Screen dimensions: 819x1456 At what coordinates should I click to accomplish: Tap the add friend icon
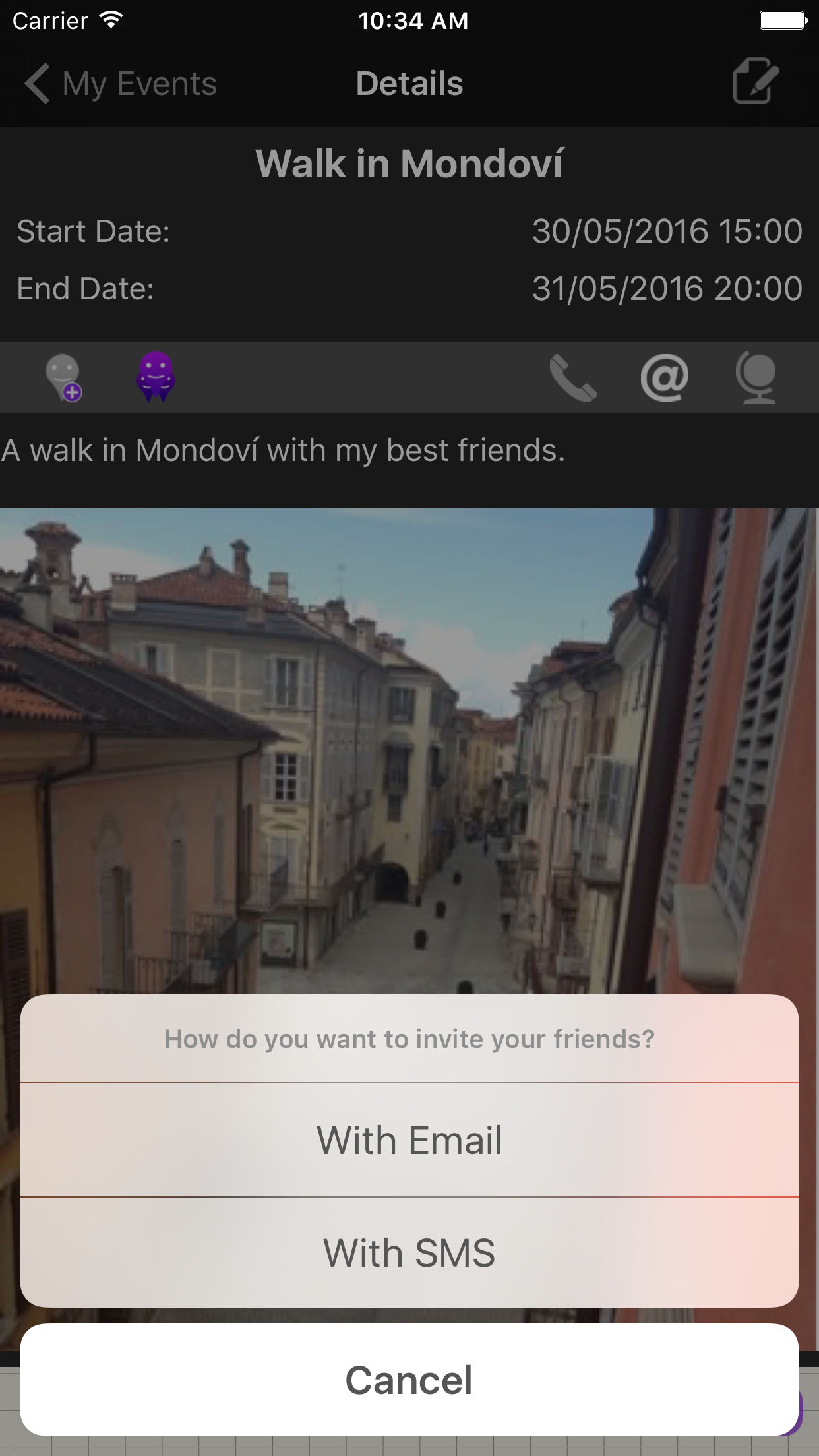pyautogui.click(x=63, y=378)
